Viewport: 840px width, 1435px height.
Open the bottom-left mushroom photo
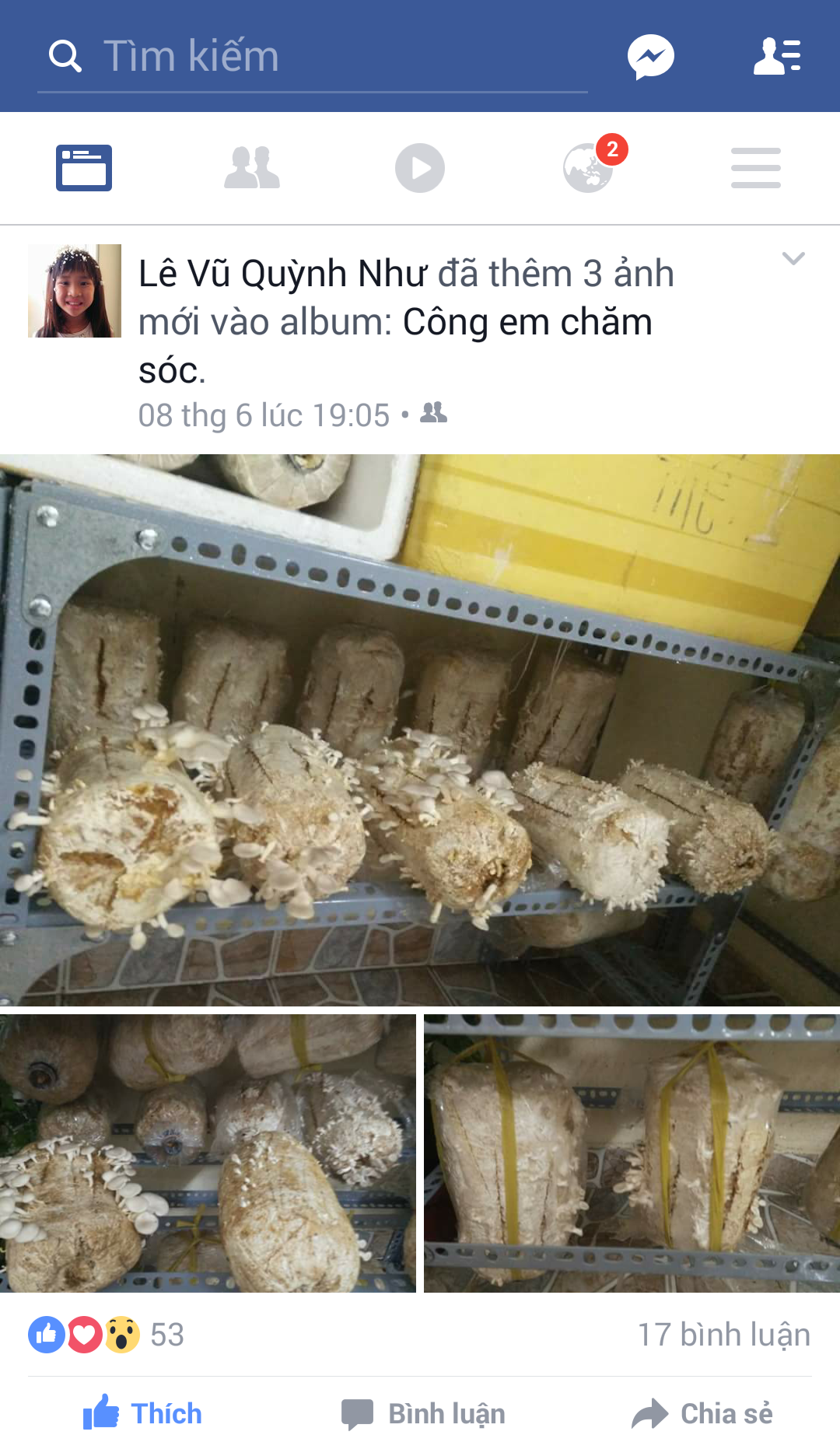click(208, 1153)
